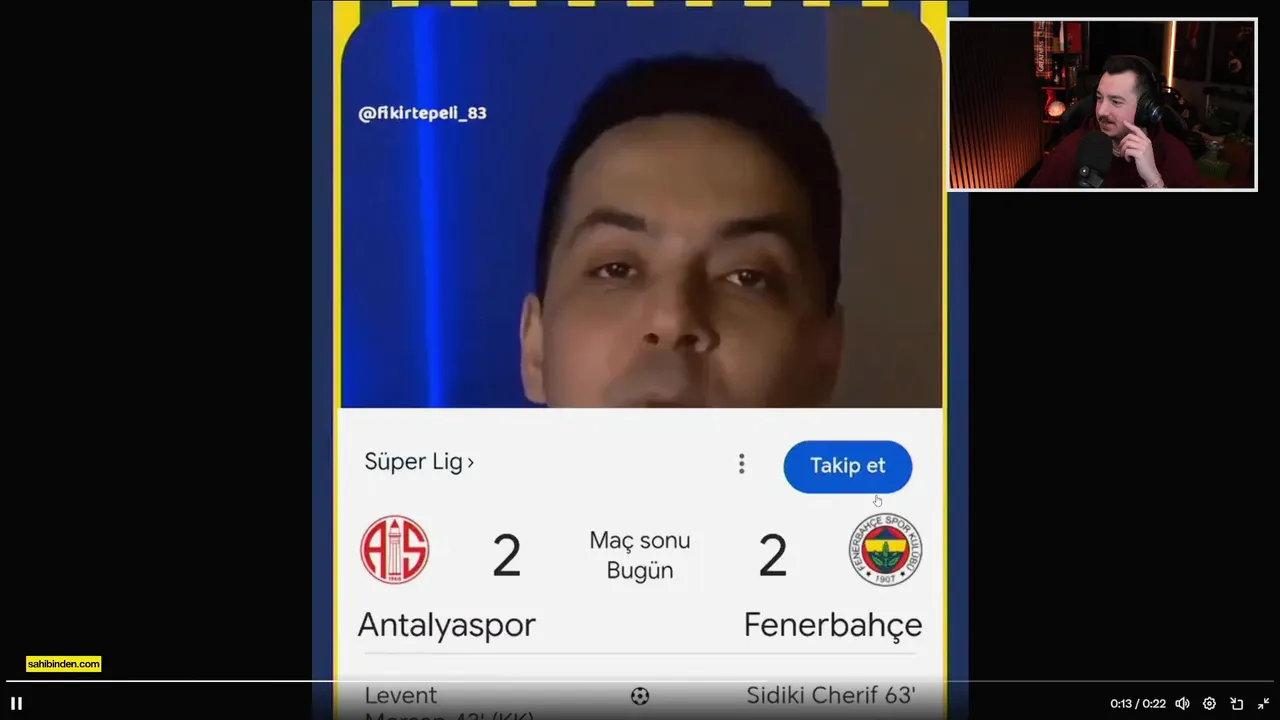Mute the video sound
This screenshot has height=720, width=1280.
1182,703
